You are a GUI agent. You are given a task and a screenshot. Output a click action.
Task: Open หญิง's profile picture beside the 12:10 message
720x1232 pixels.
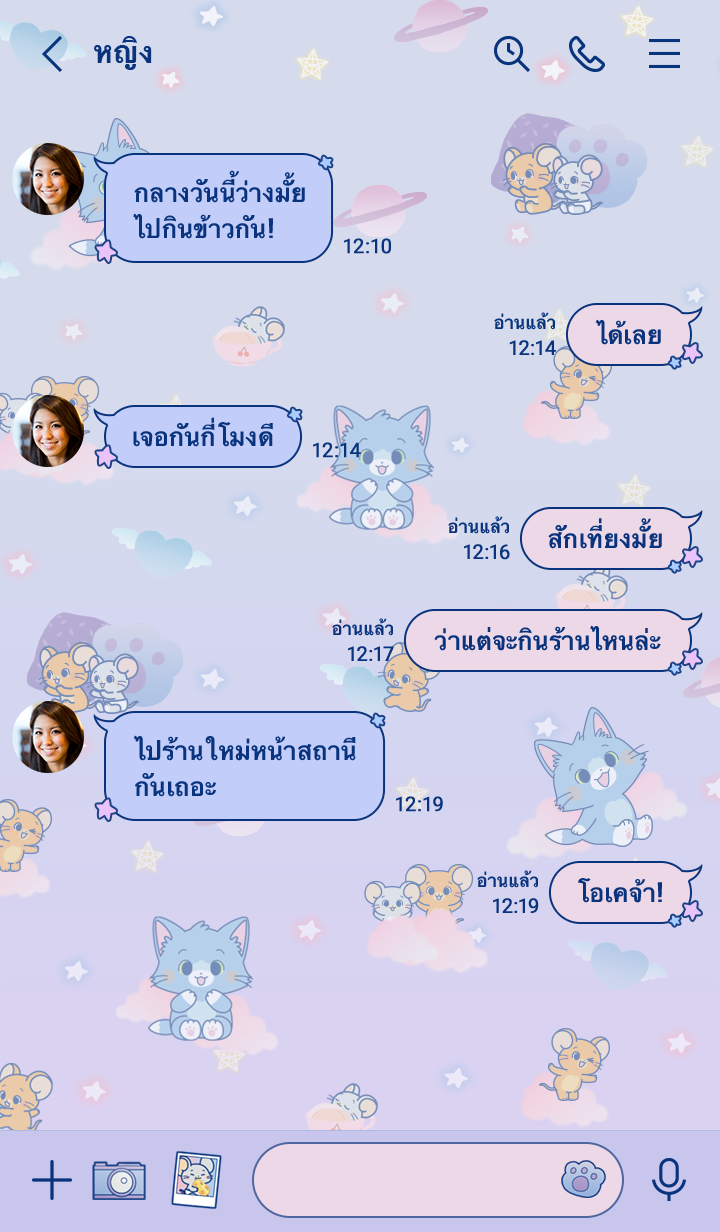tap(48, 179)
